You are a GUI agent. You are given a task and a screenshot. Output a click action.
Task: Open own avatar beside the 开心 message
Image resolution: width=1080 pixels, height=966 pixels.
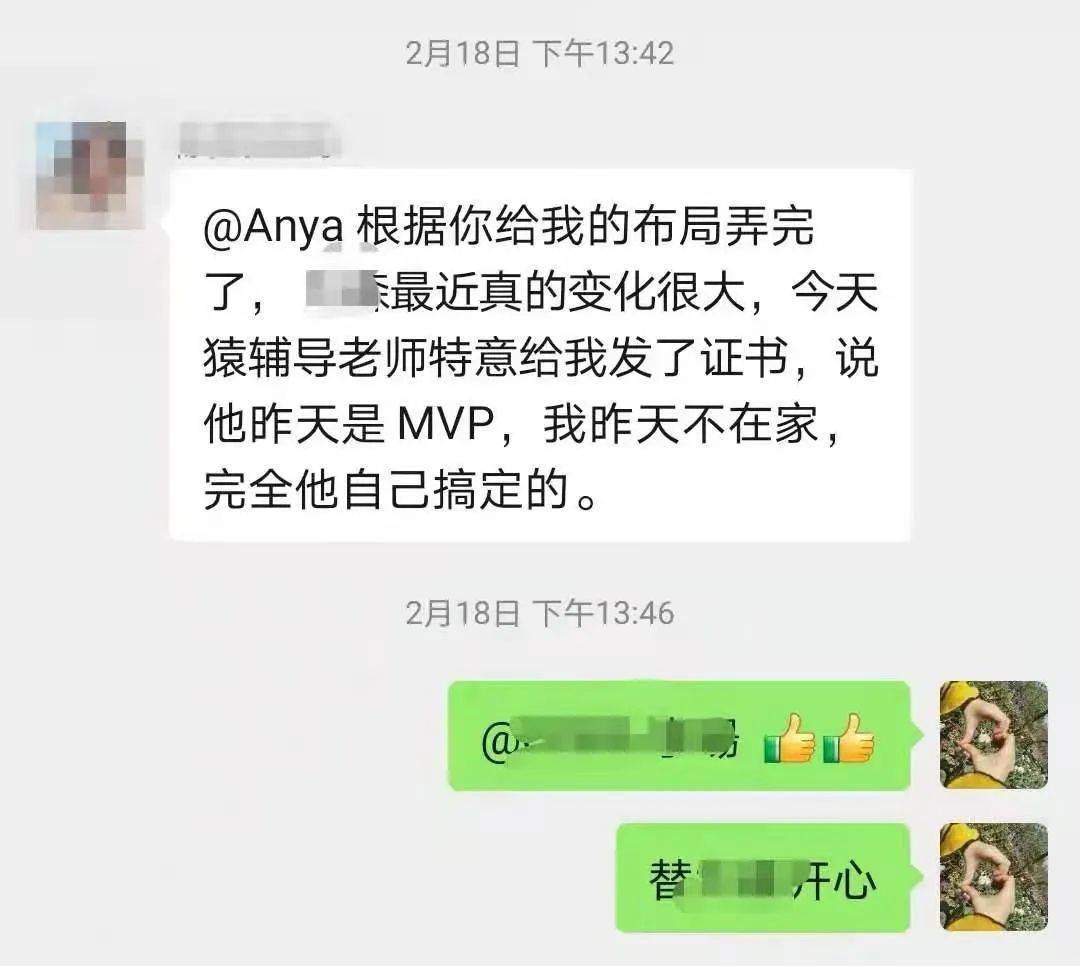(x=993, y=877)
